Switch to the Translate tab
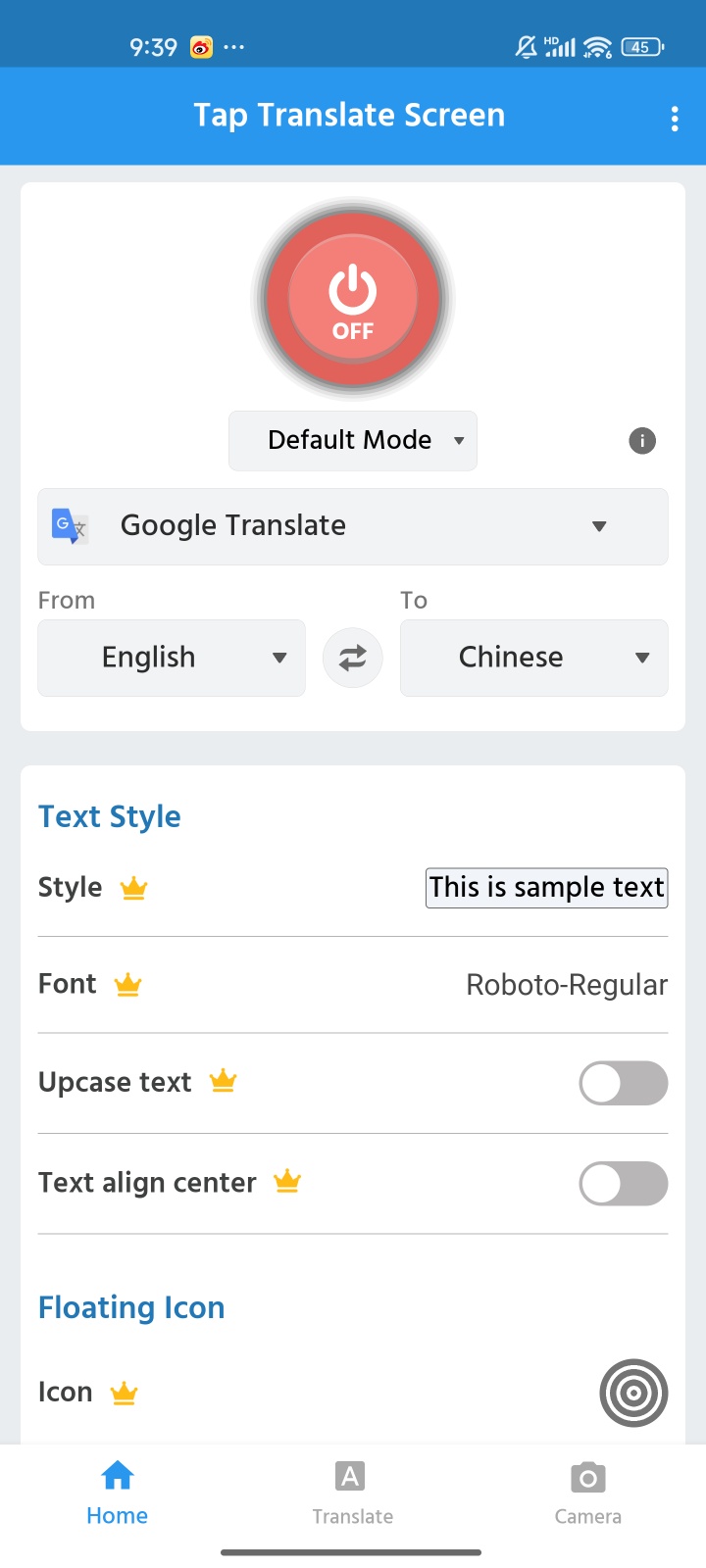 click(353, 1492)
